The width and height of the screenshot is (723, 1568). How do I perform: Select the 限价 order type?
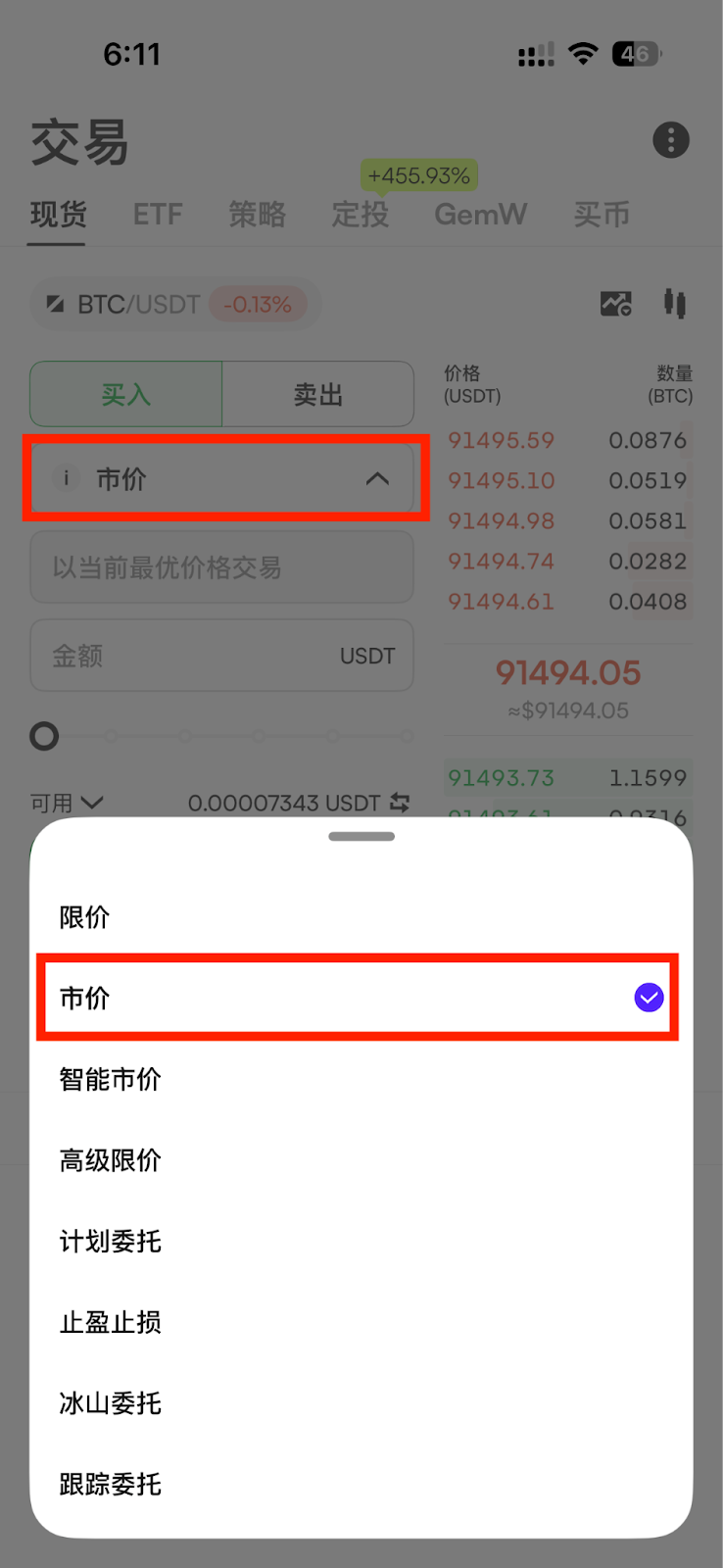[x=361, y=917]
